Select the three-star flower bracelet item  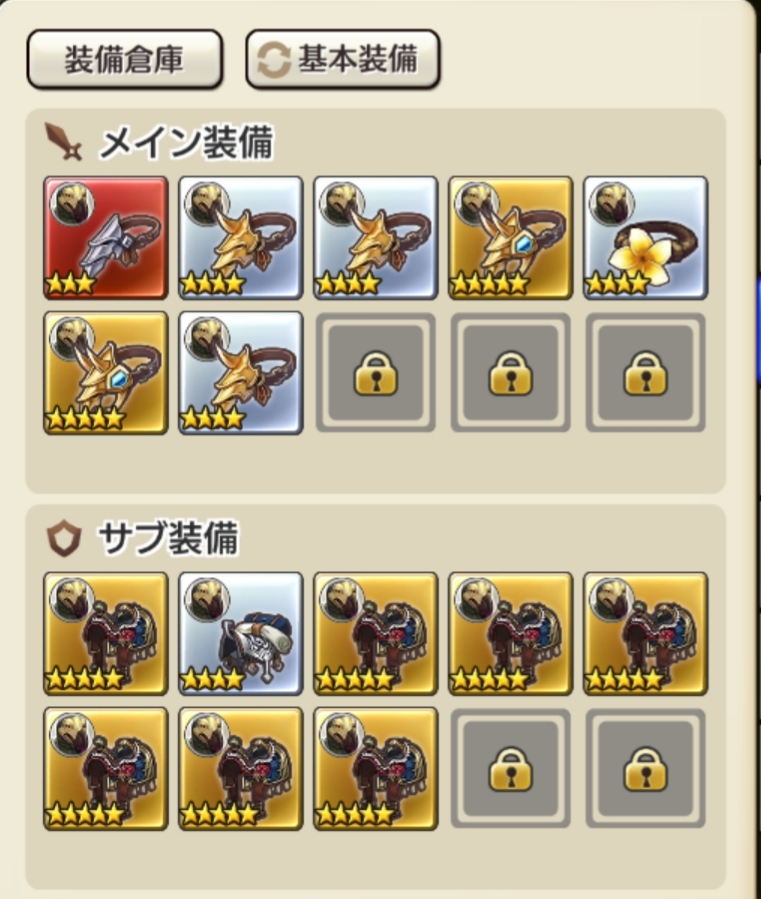click(x=645, y=238)
